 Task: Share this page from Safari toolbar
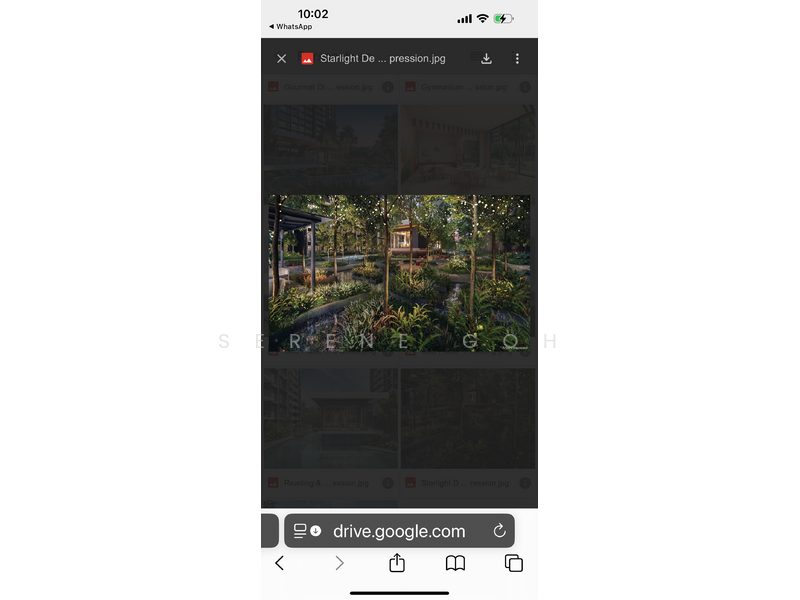pos(397,563)
